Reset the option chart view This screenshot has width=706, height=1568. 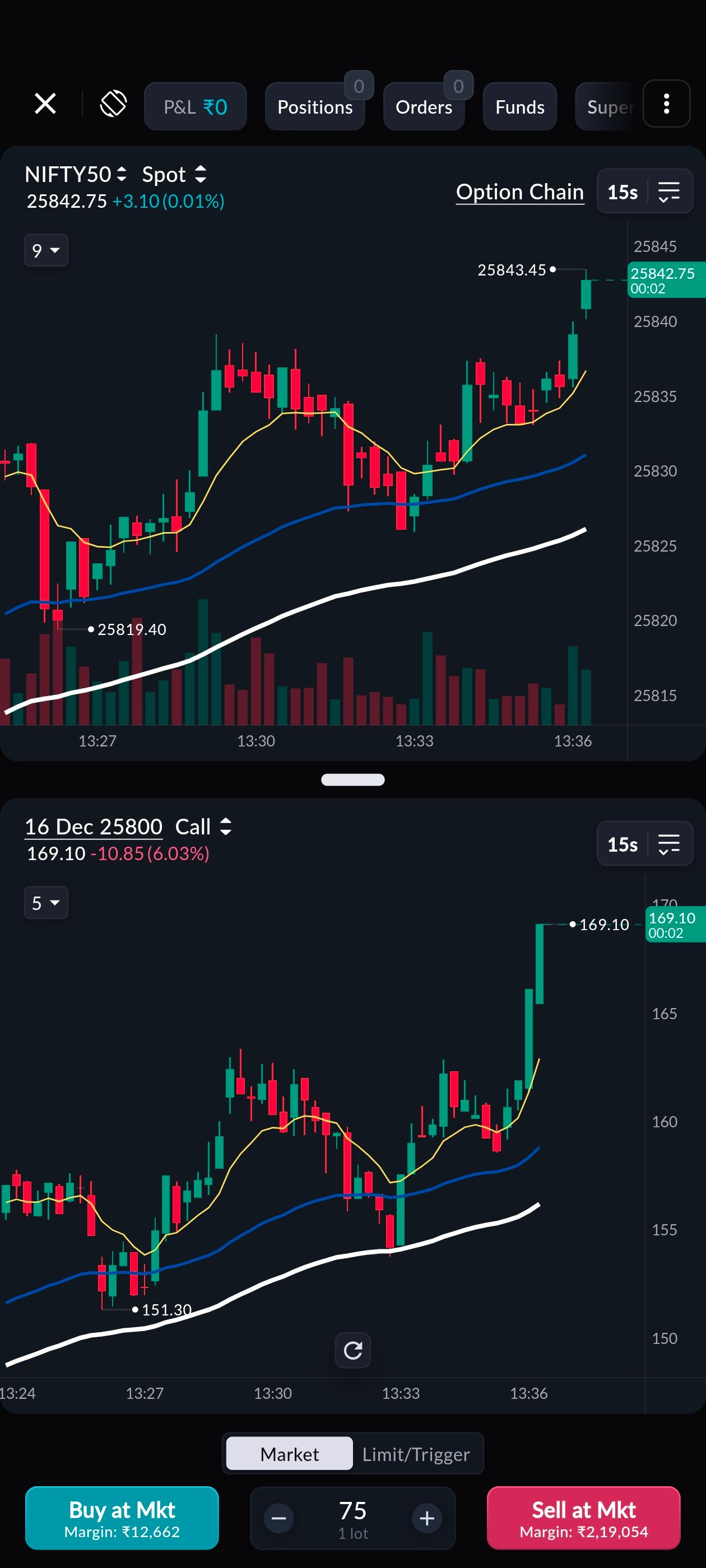click(354, 1351)
